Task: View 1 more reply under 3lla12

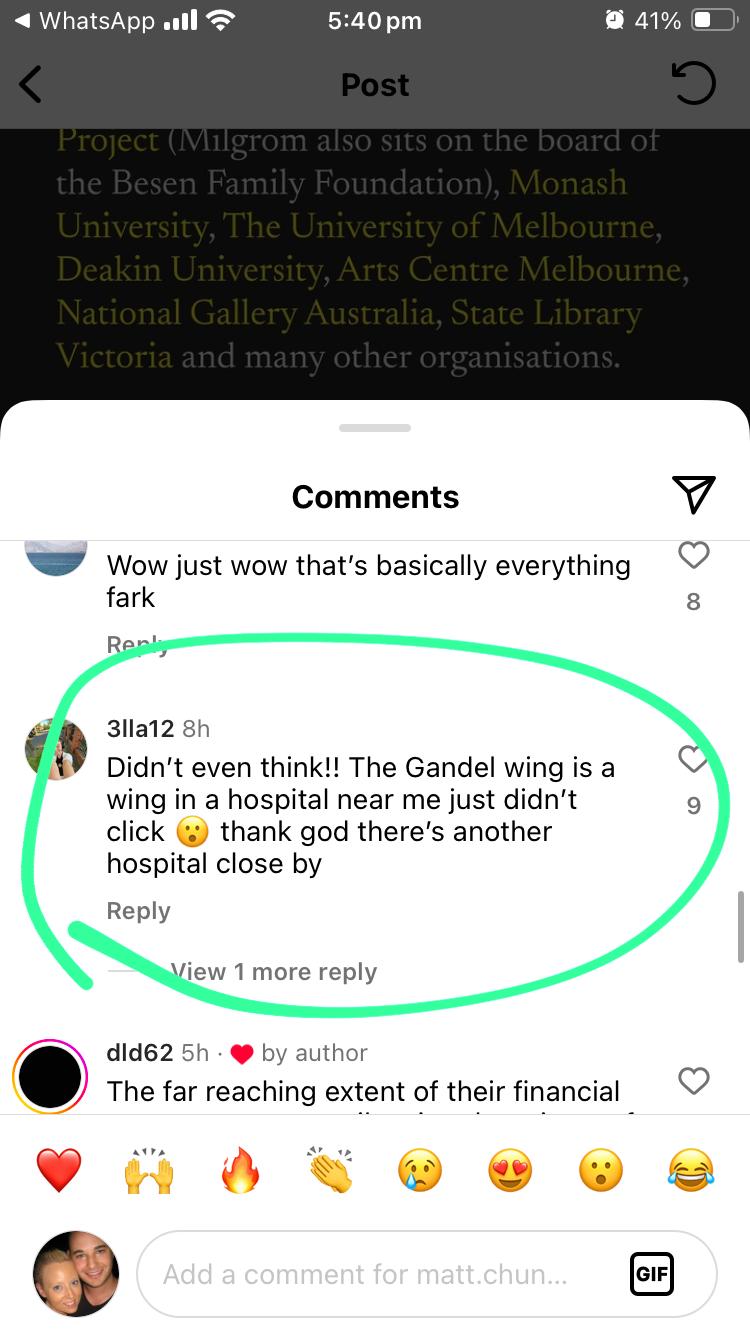Action: pos(273,972)
